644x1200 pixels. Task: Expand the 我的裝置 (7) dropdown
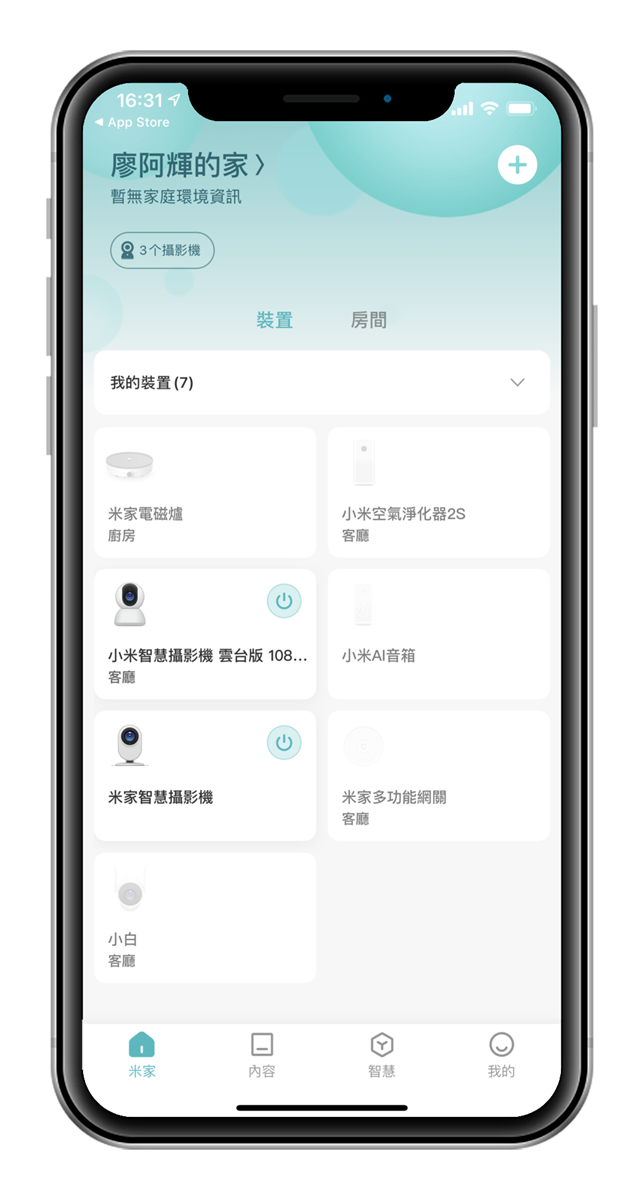click(517, 382)
